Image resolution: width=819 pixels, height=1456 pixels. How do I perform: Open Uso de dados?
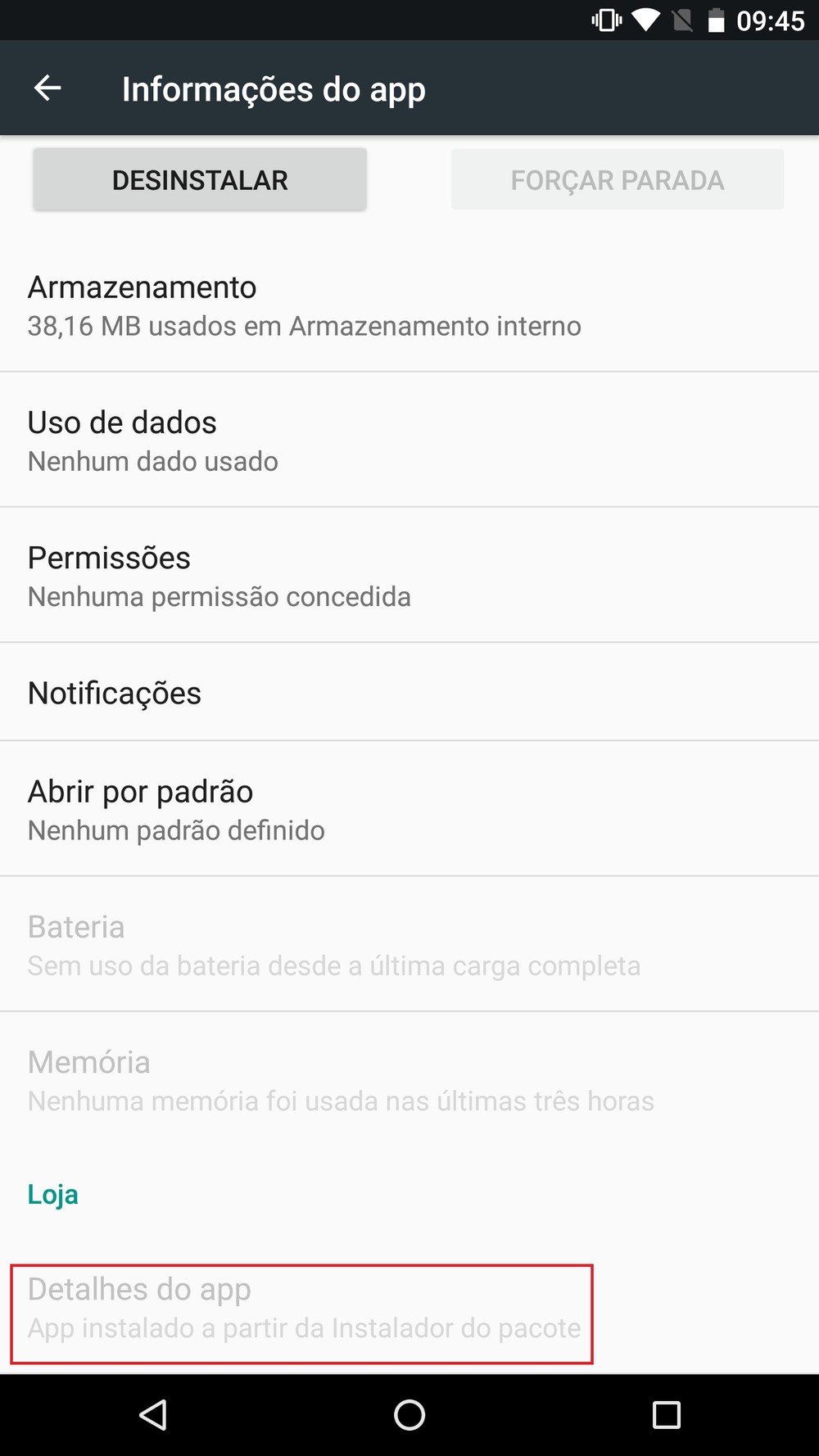[409, 440]
